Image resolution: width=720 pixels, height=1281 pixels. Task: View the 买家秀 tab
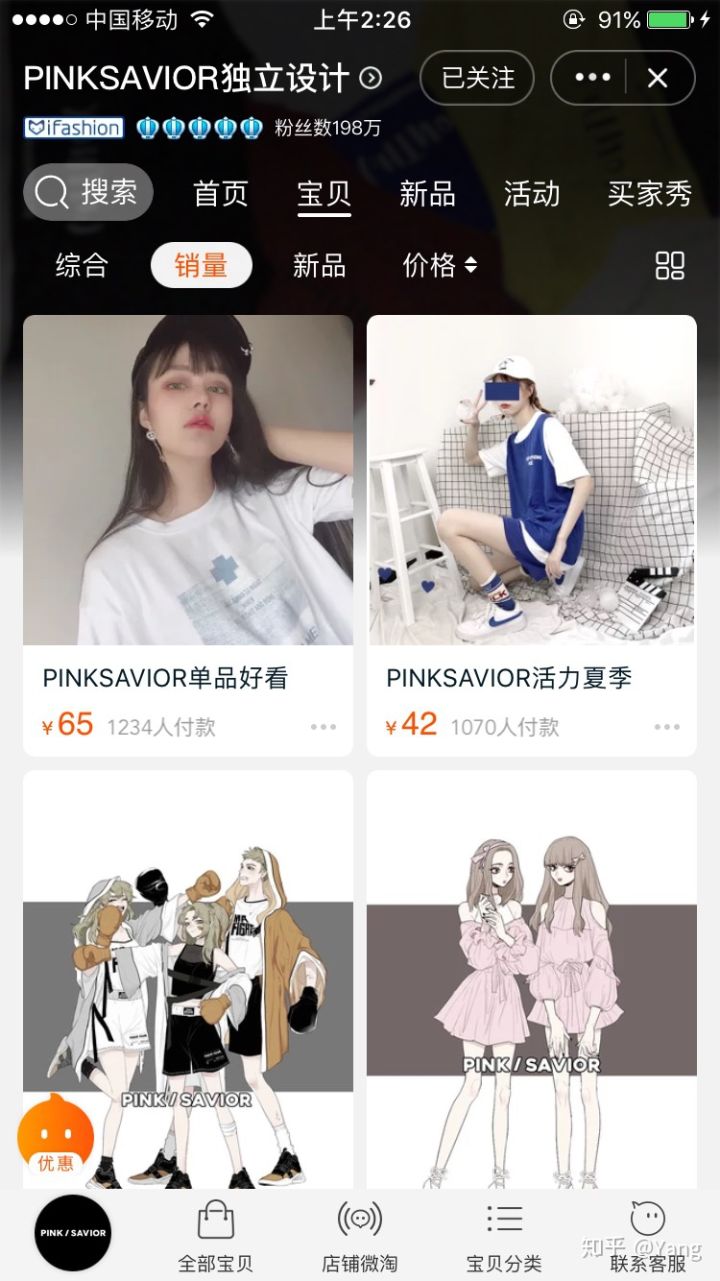pos(649,193)
